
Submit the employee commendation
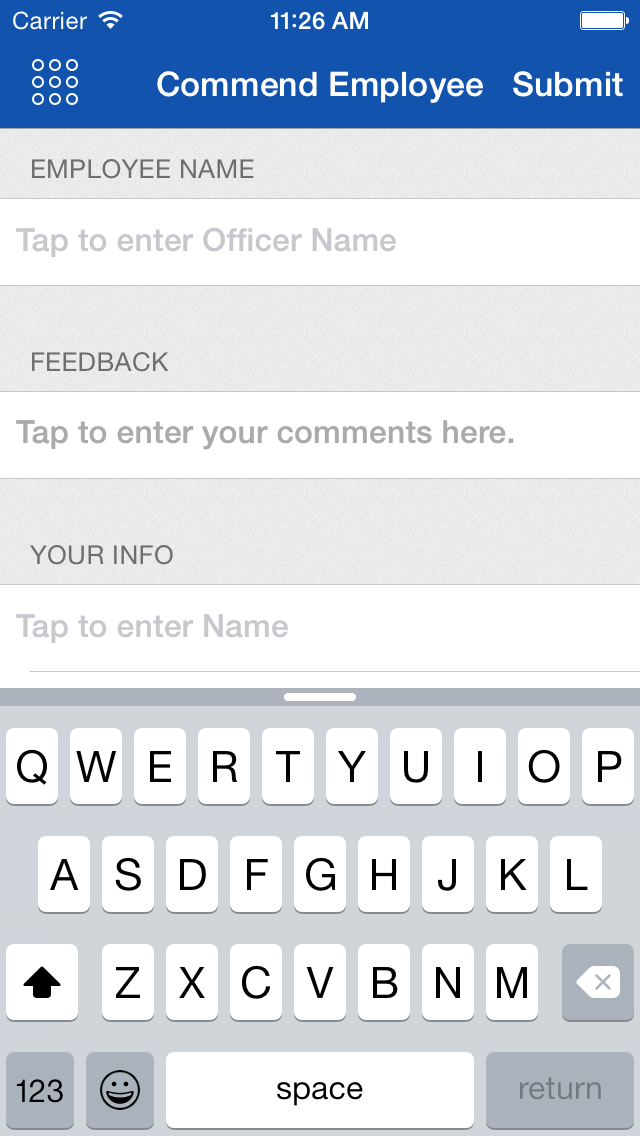(x=567, y=85)
